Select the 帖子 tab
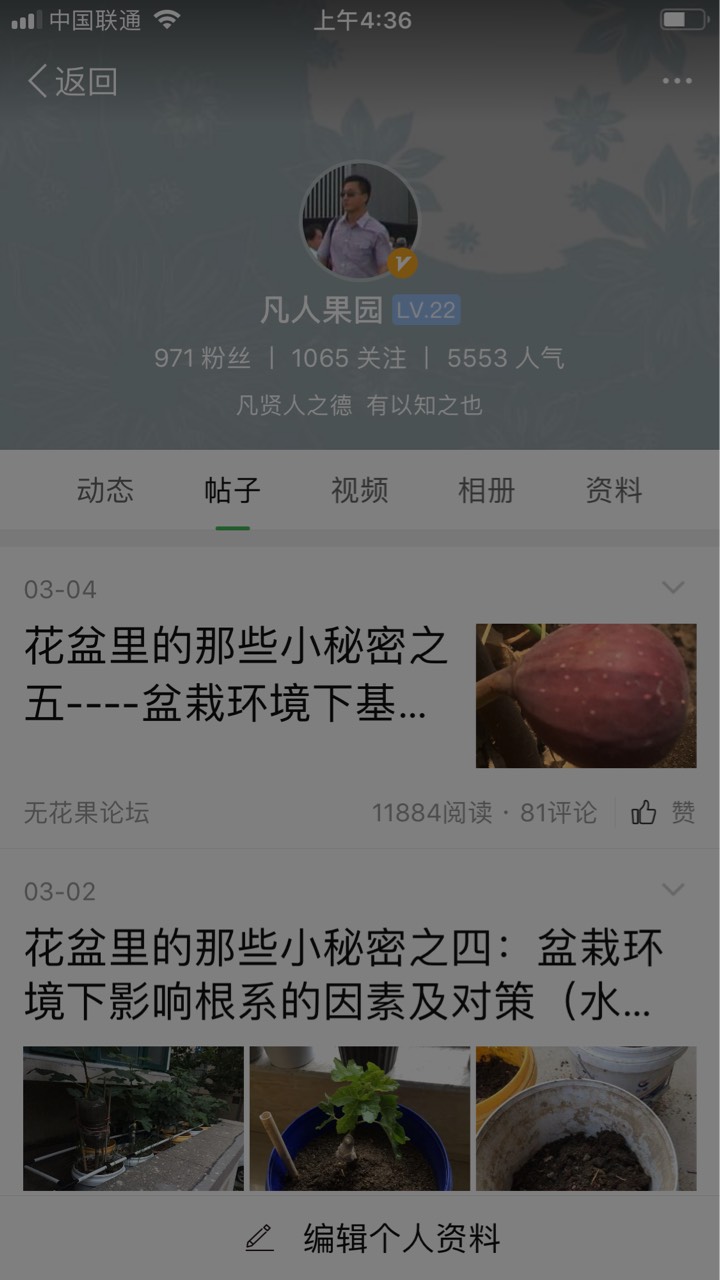The height and width of the screenshot is (1280, 720). click(x=232, y=490)
